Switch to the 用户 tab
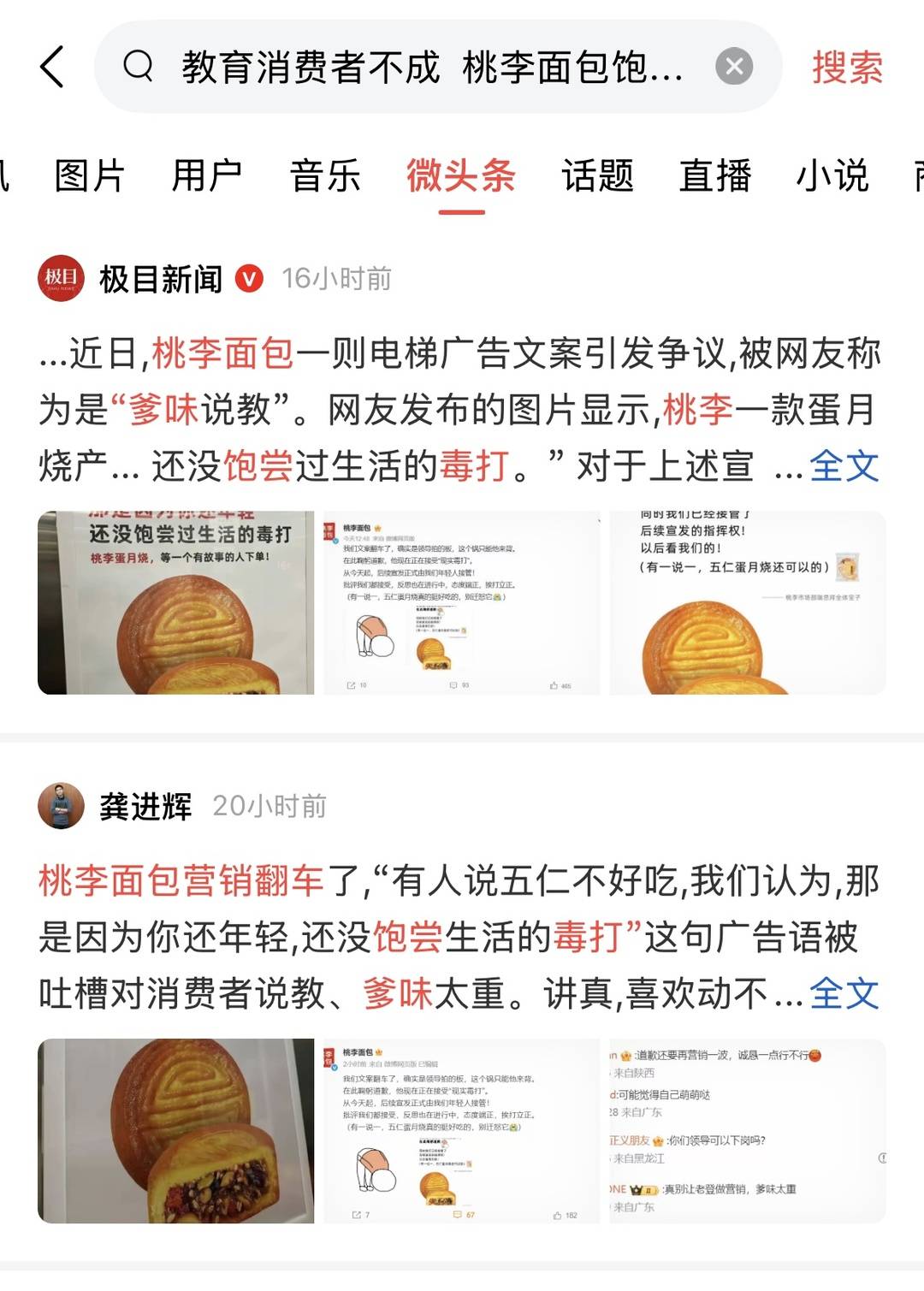Viewport: 924px width, 1291px height. (207, 176)
